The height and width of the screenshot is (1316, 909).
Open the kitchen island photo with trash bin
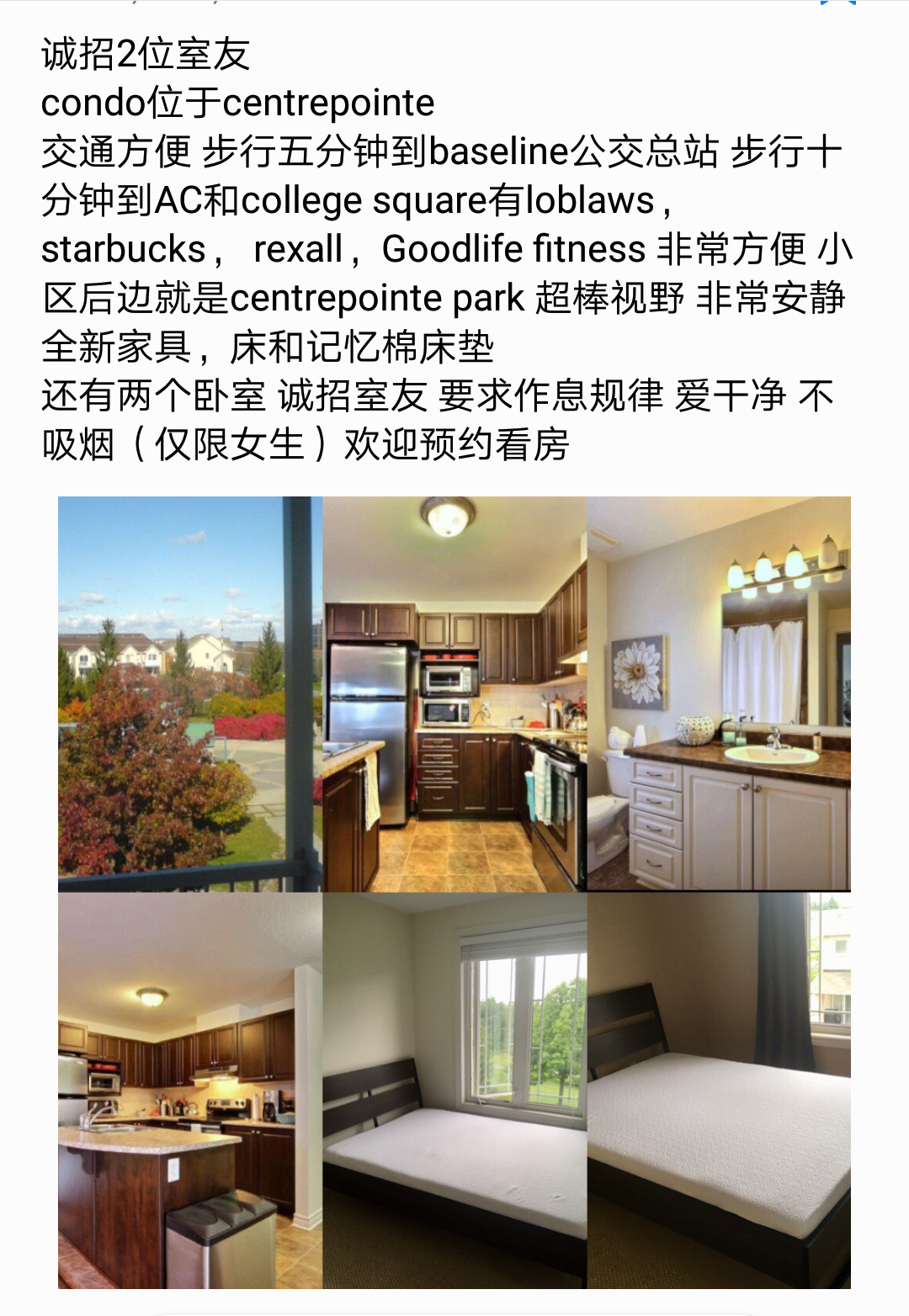pyautogui.click(x=189, y=1090)
